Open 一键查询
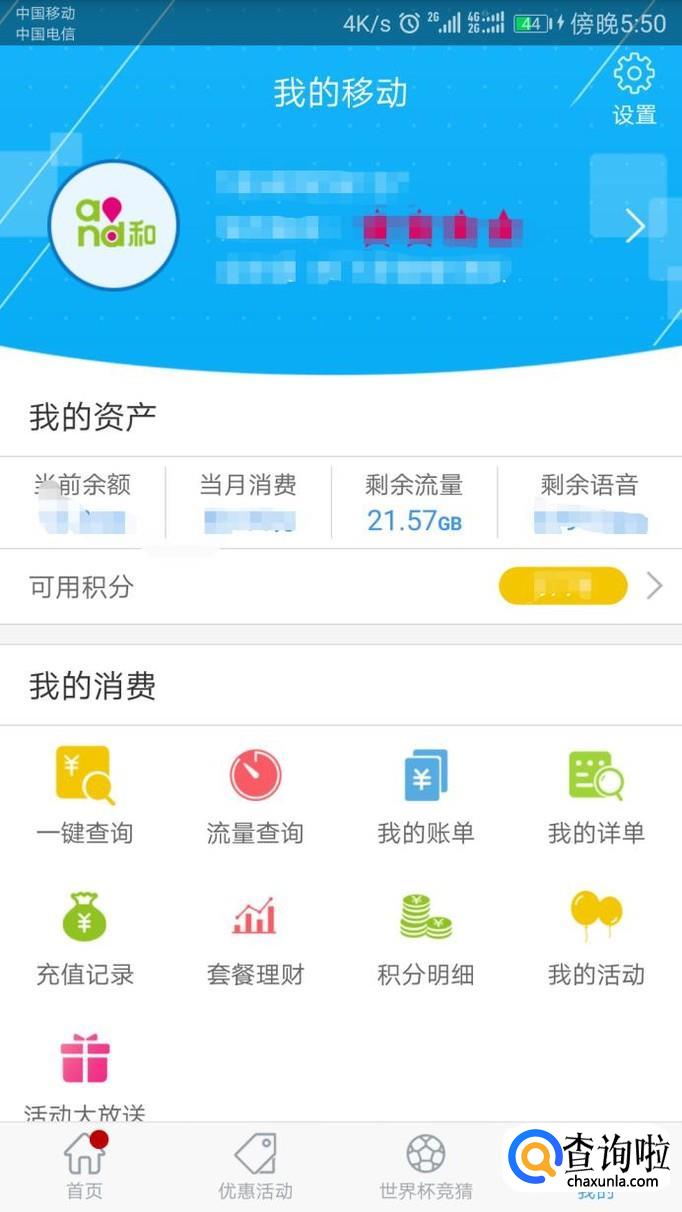Viewport: 682px width, 1212px height. click(x=85, y=795)
